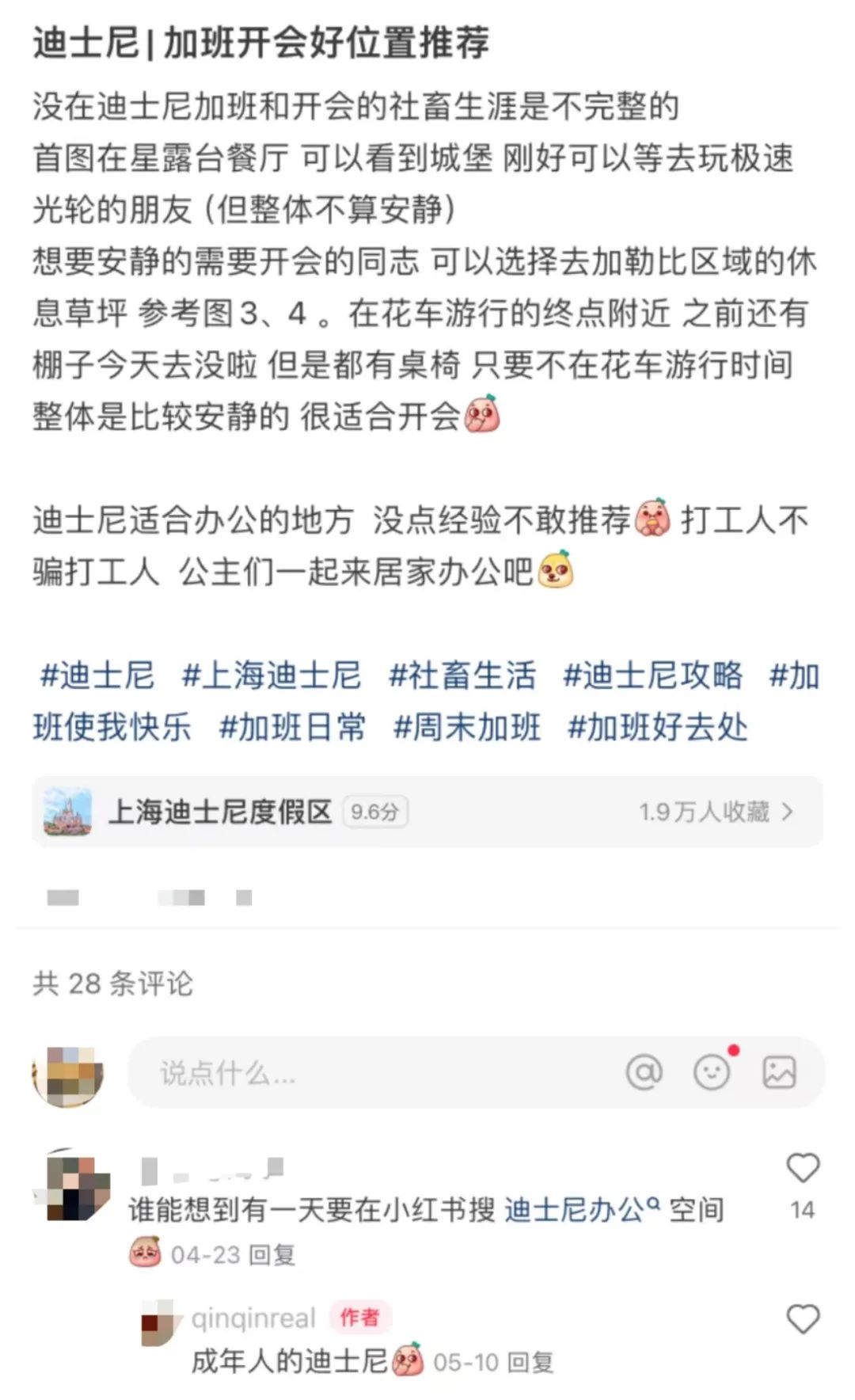Image resolution: width=855 pixels, height=1400 pixels.
Task: Like the comment about 迪士尼办公 空间
Action: tap(802, 1169)
